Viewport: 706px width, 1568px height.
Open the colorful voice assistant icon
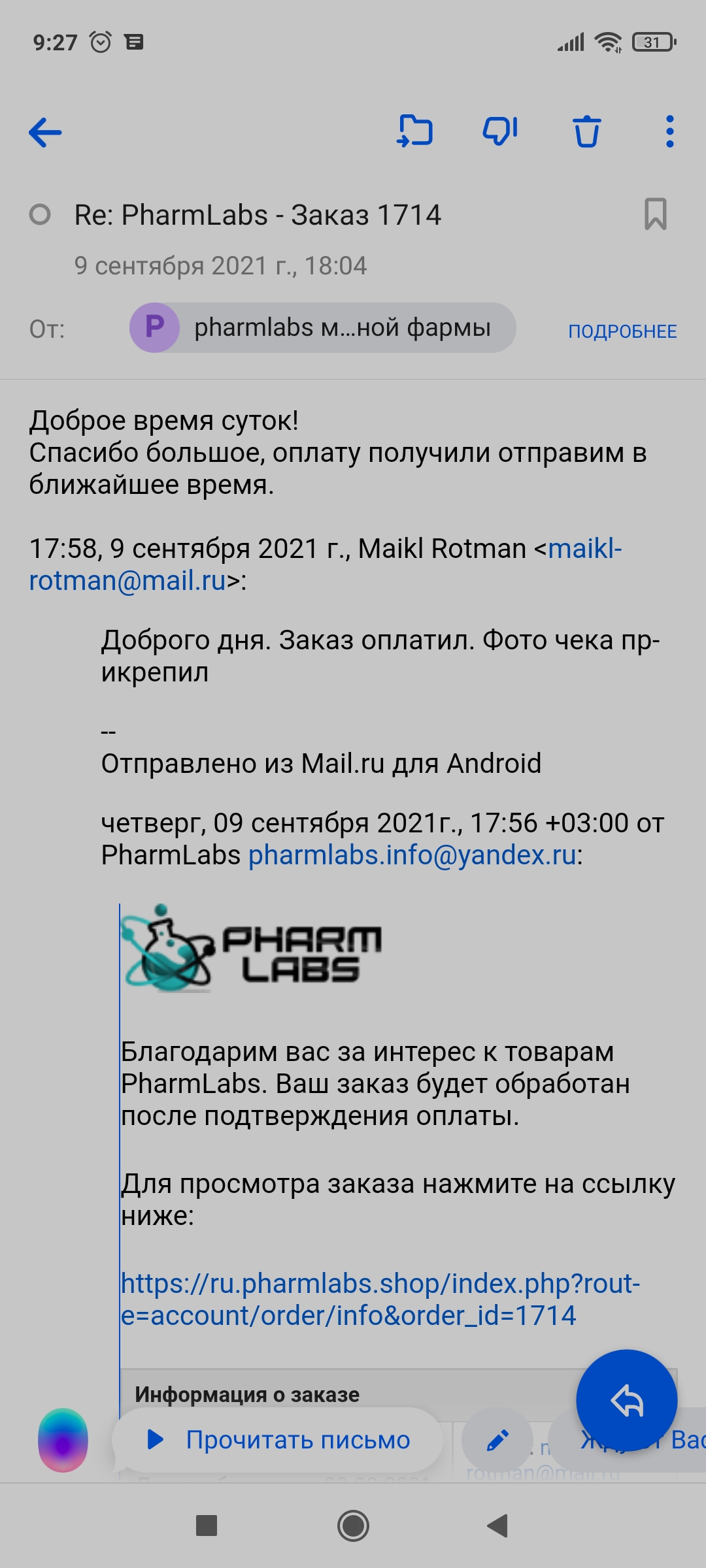[63, 1440]
